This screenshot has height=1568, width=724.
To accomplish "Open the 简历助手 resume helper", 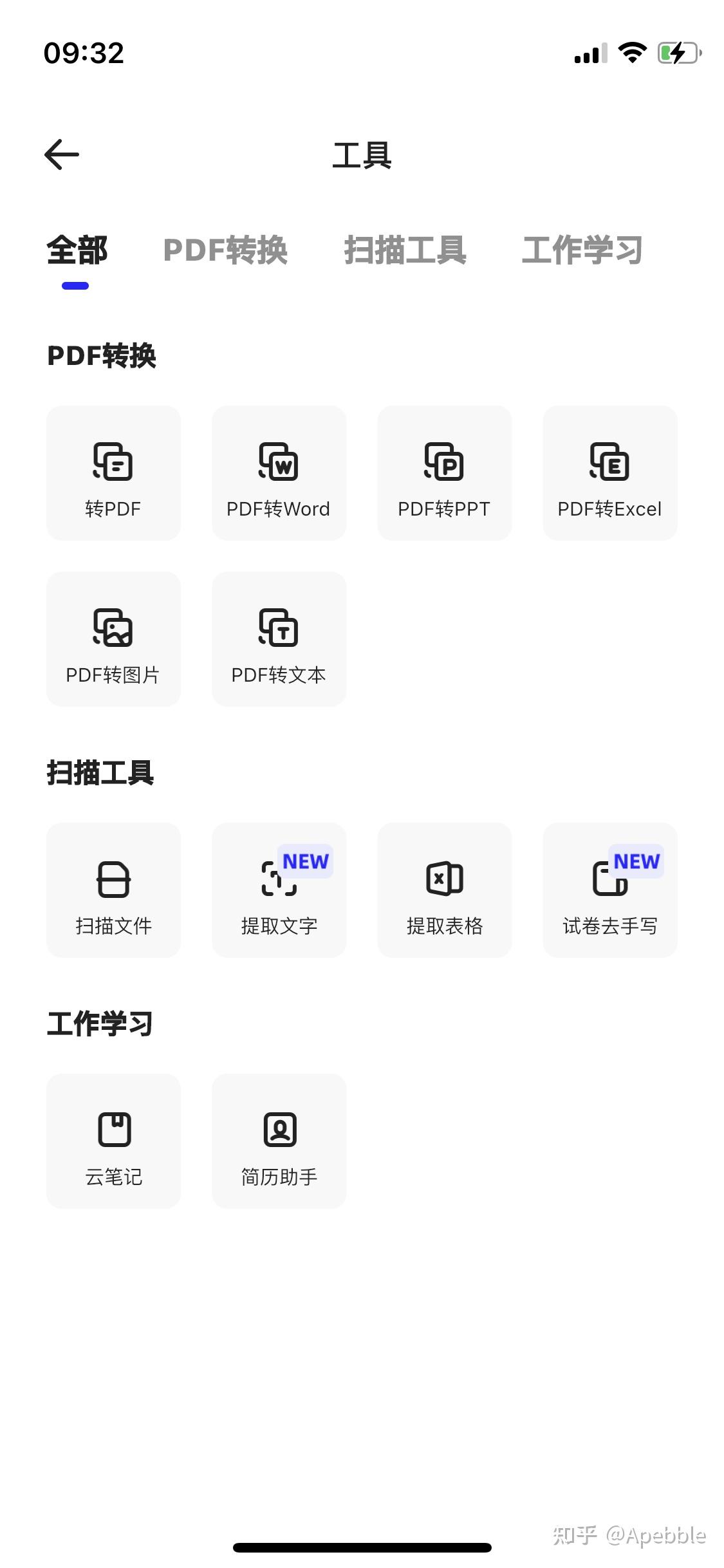I will click(279, 1141).
